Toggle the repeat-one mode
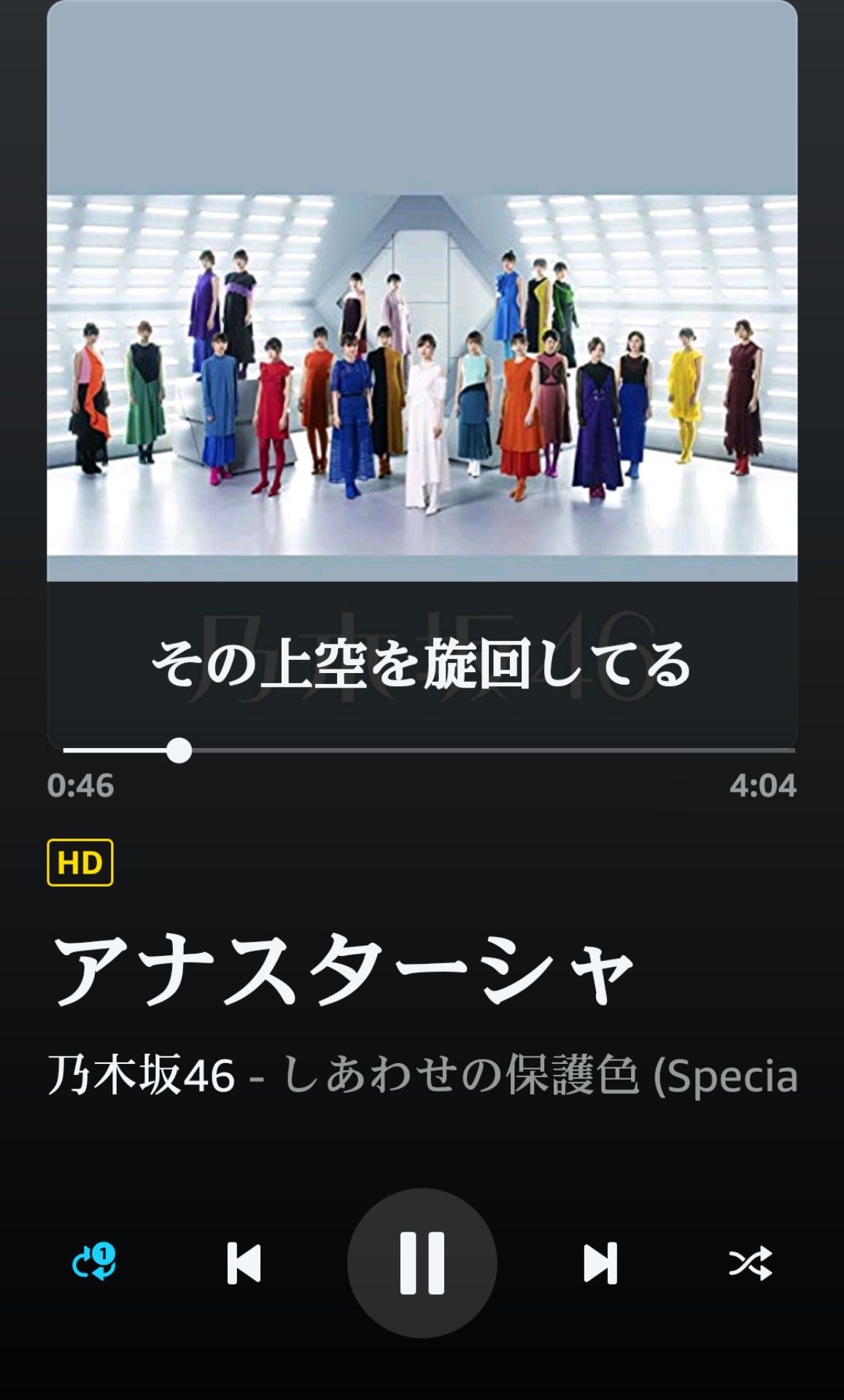 (x=94, y=1263)
